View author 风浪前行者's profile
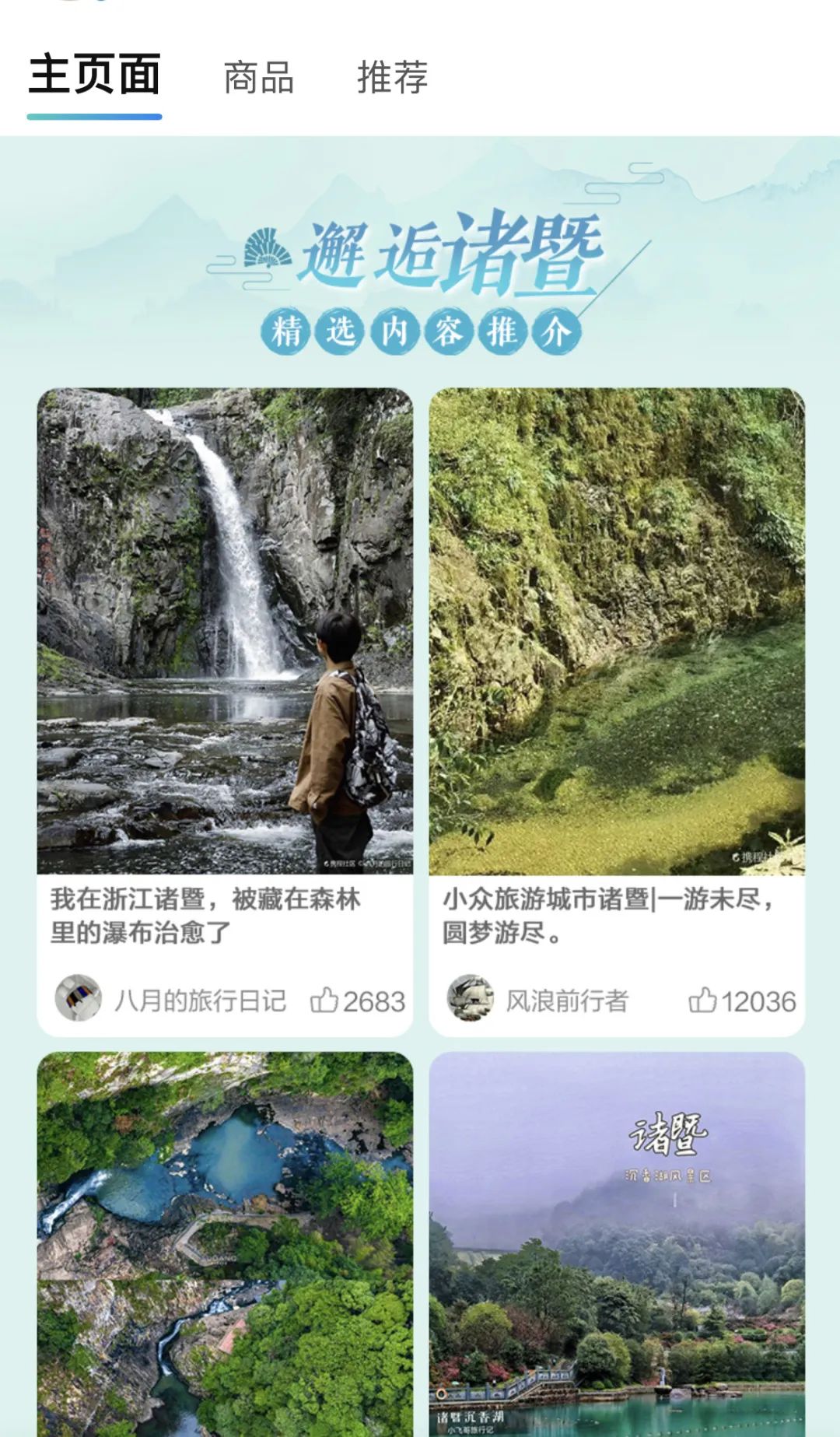 coord(471,998)
